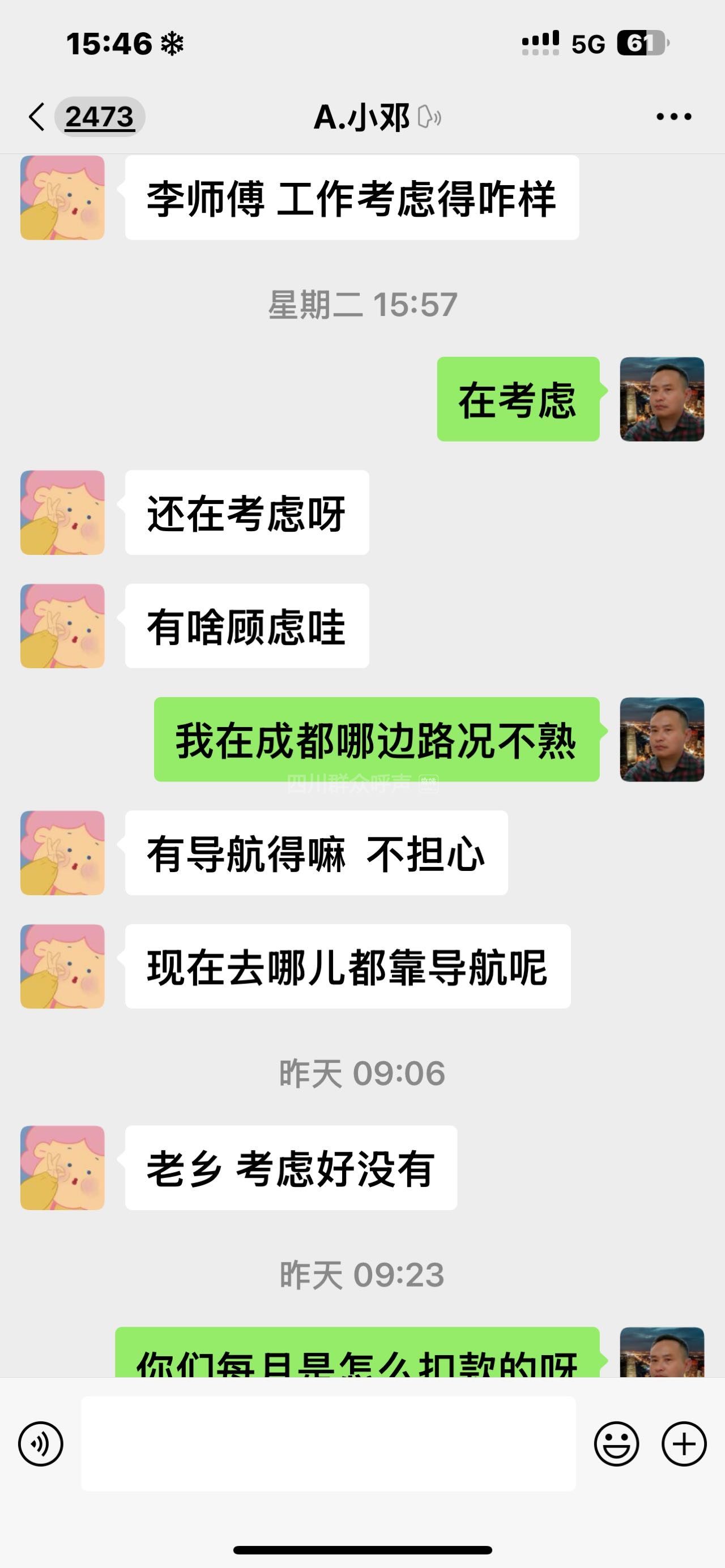
Task: Switch to voice message input
Action: point(41,1443)
